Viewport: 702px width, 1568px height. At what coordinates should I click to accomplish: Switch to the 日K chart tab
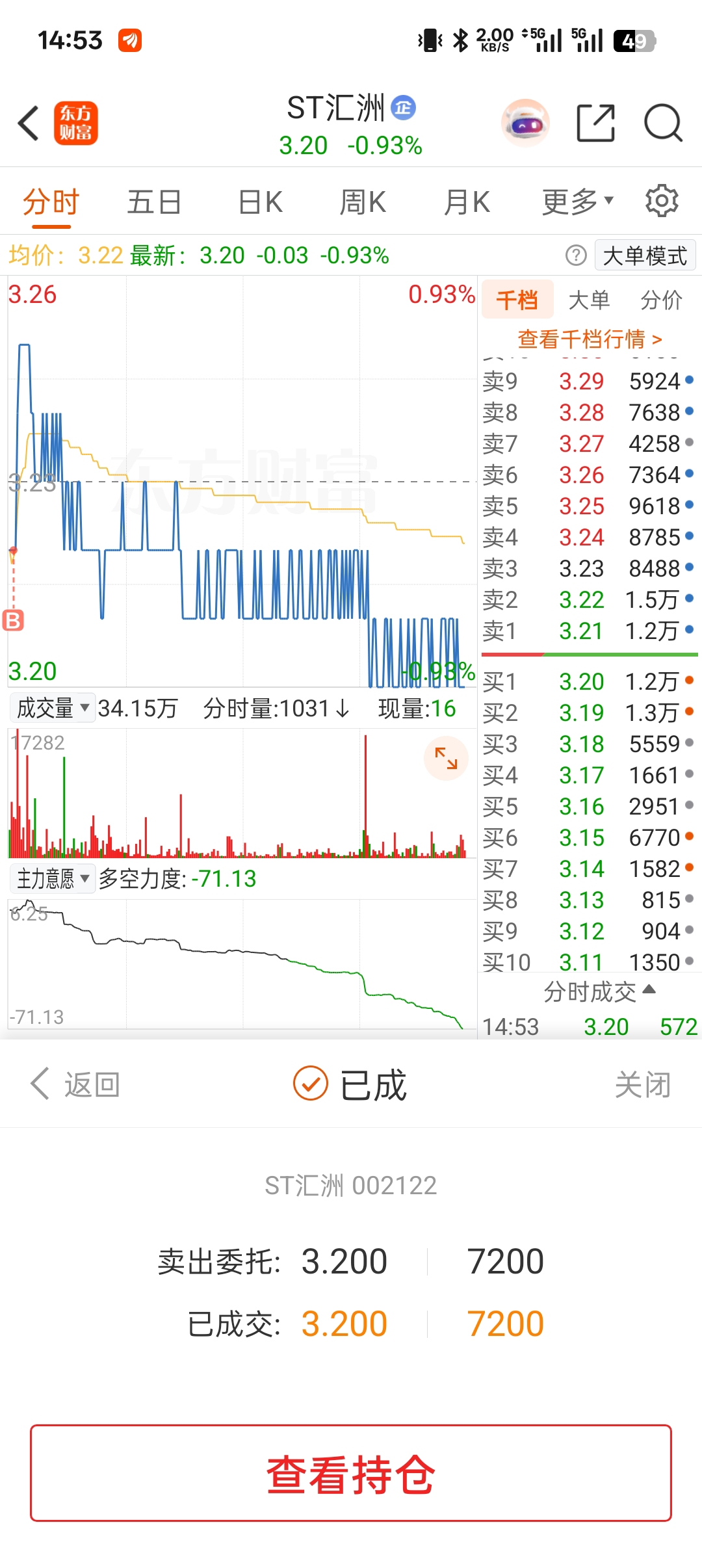click(260, 202)
